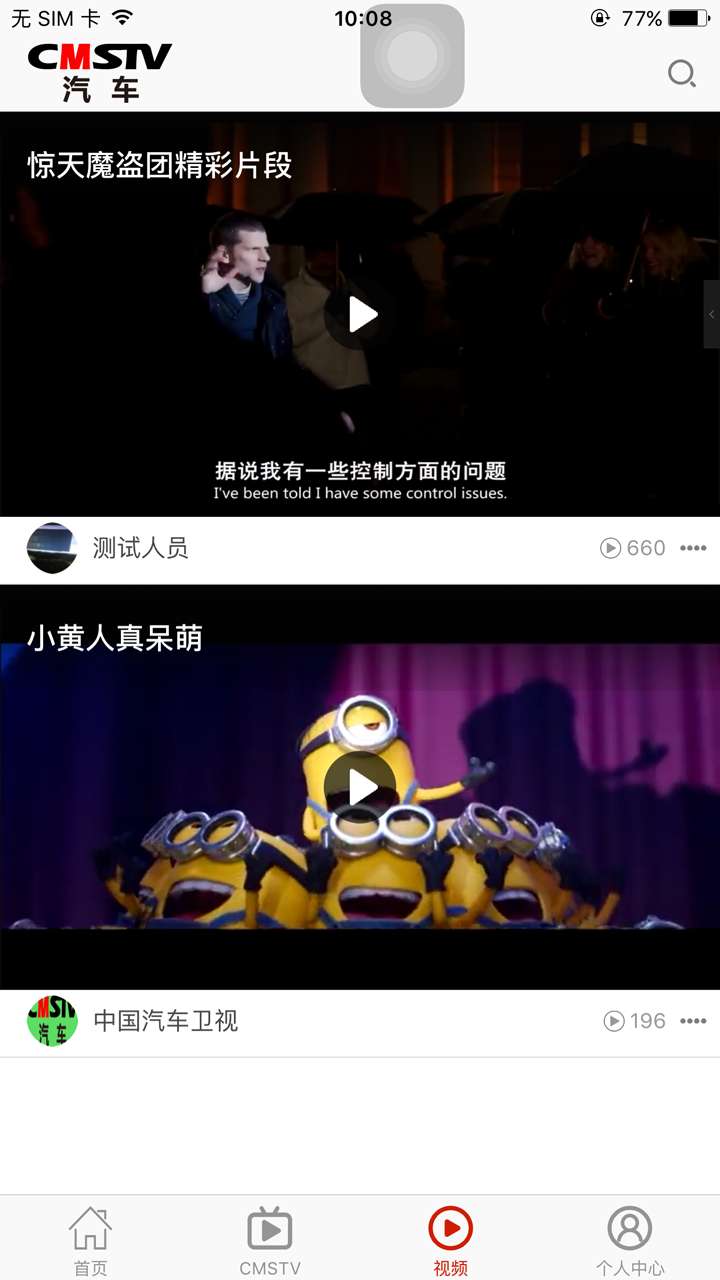This screenshot has height=1280, width=720.
Task: Switch to the 首页 tab
Action: coord(90,1240)
